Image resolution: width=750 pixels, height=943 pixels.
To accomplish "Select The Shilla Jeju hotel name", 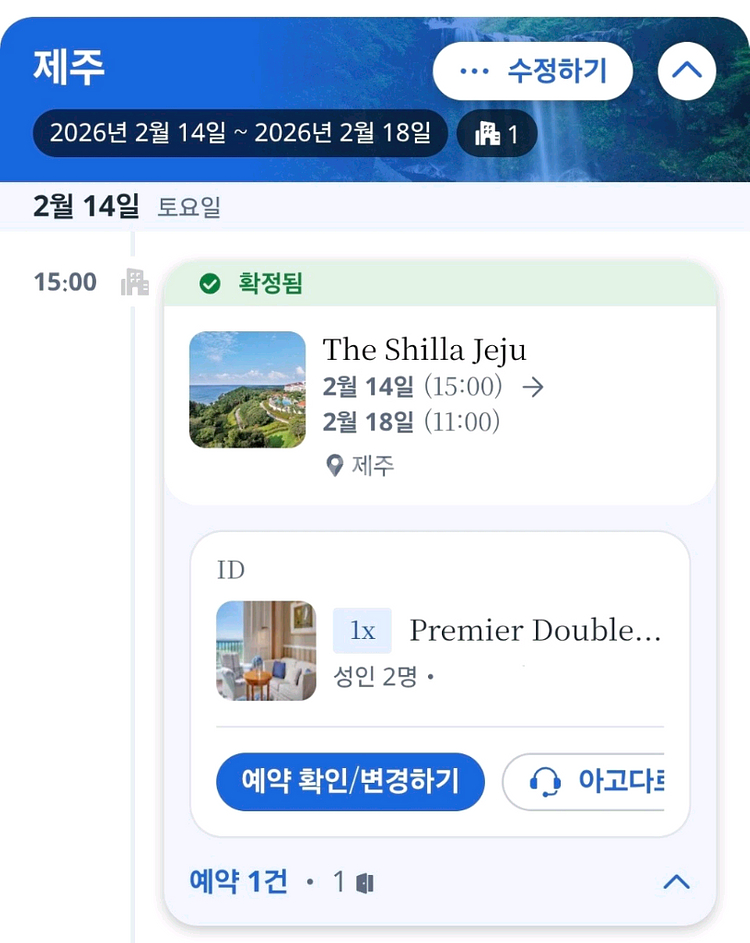I will tap(425, 349).
